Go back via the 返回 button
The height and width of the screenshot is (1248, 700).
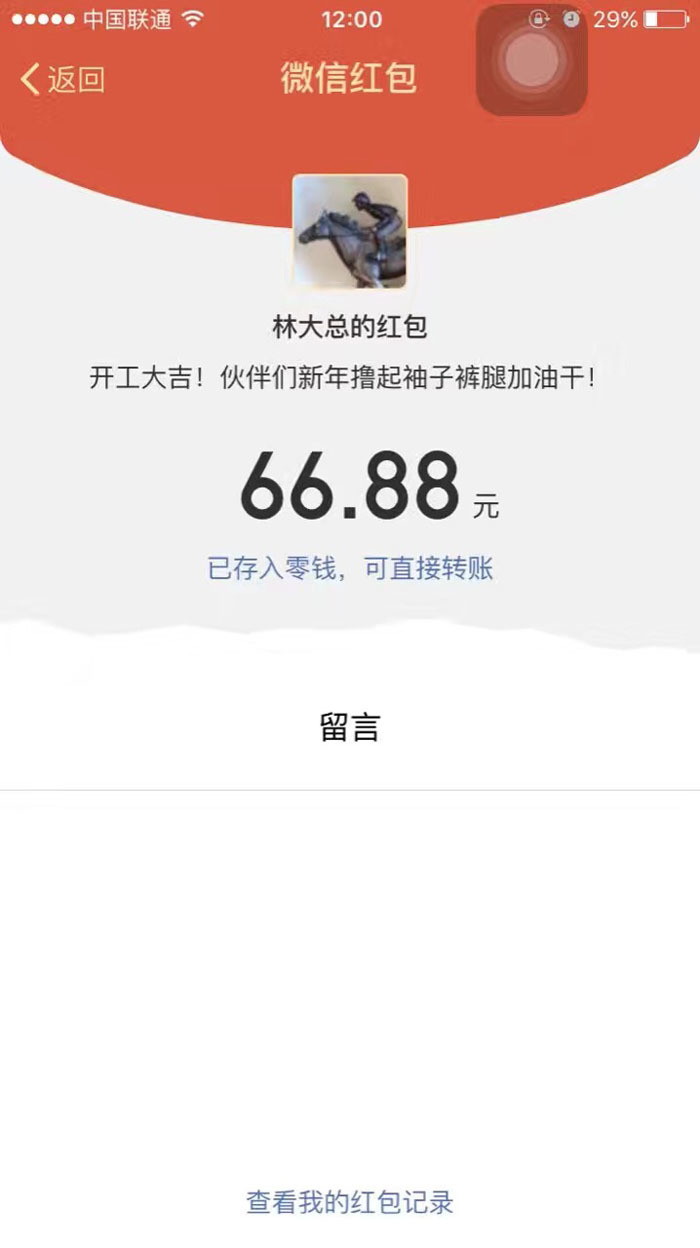[x=62, y=79]
